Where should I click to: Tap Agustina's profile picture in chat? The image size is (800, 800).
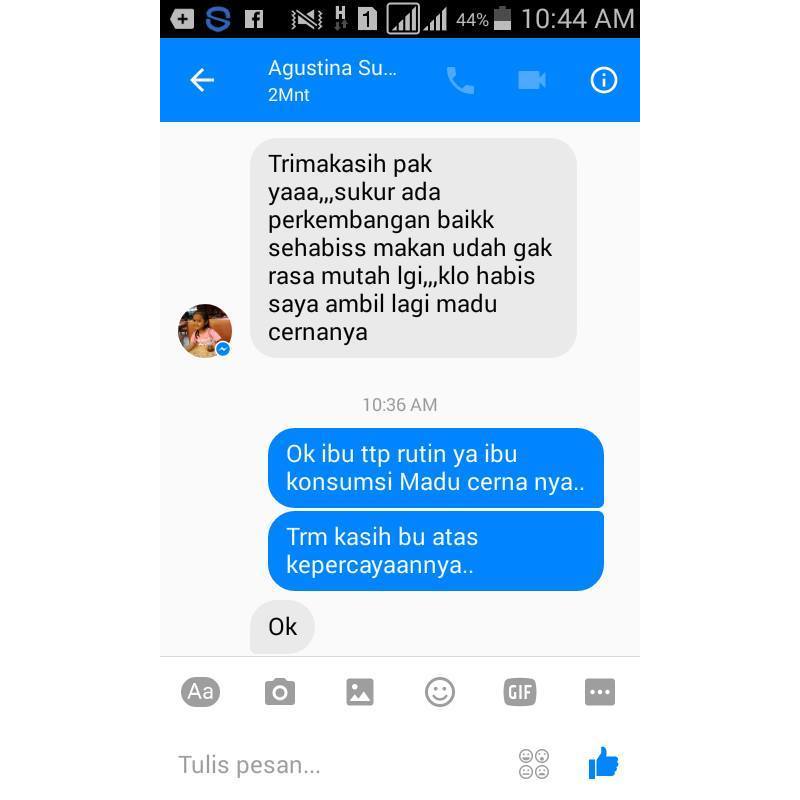pos(205,331)
